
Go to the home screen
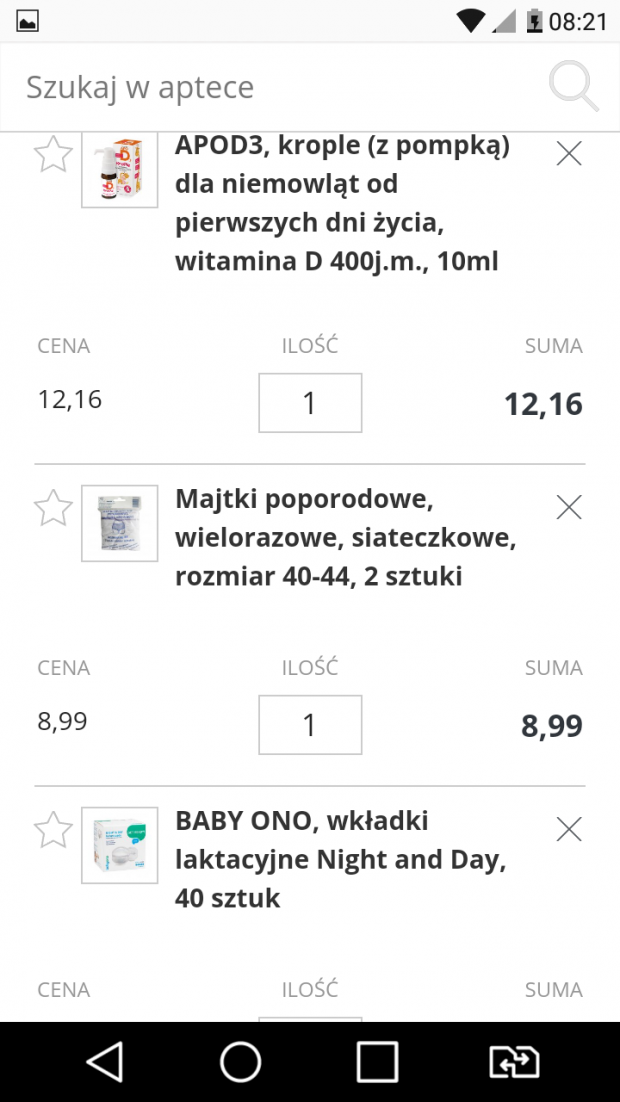coord(241,1061)
